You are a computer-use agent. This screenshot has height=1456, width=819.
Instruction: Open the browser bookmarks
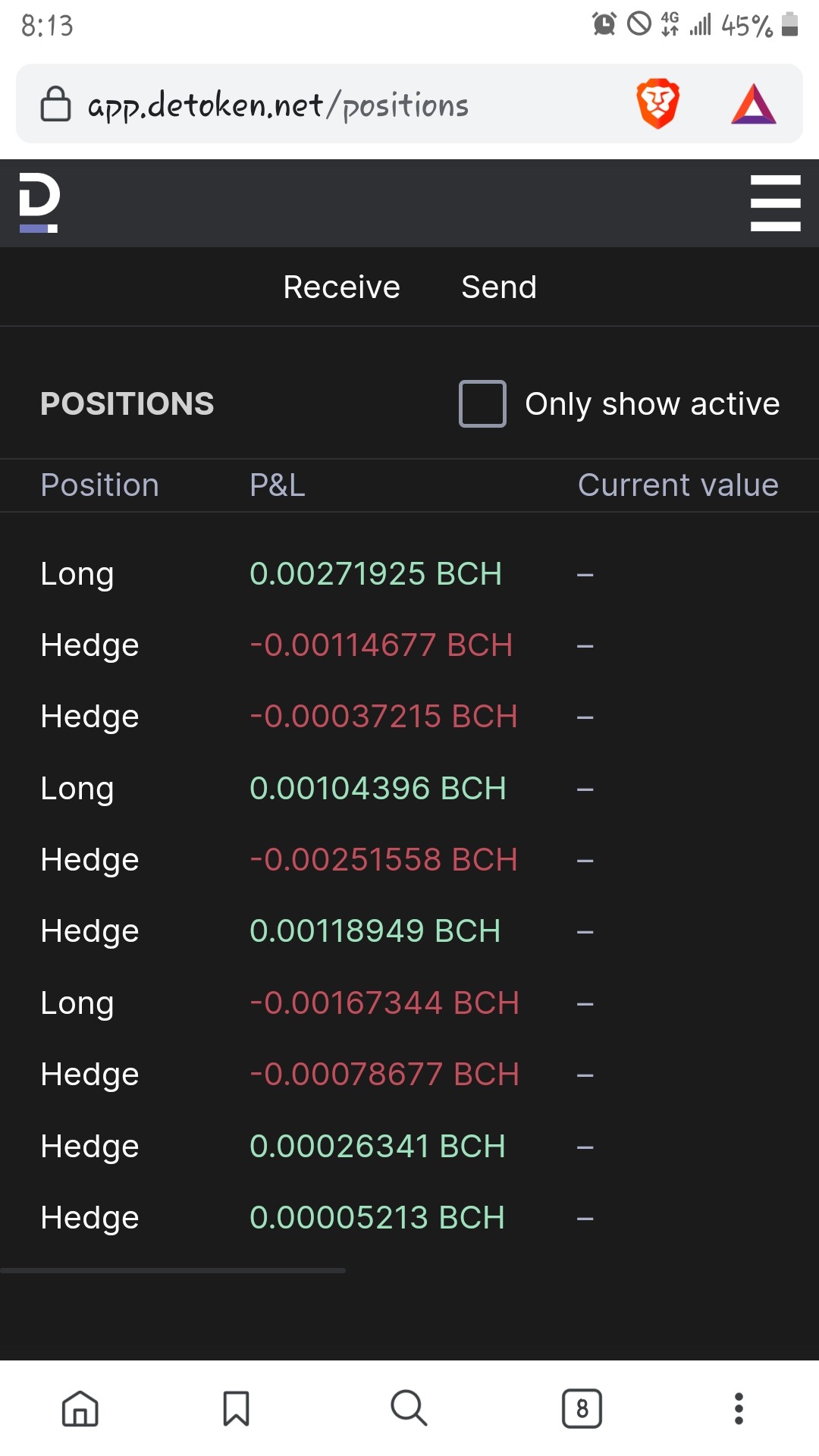[237, 1408]
